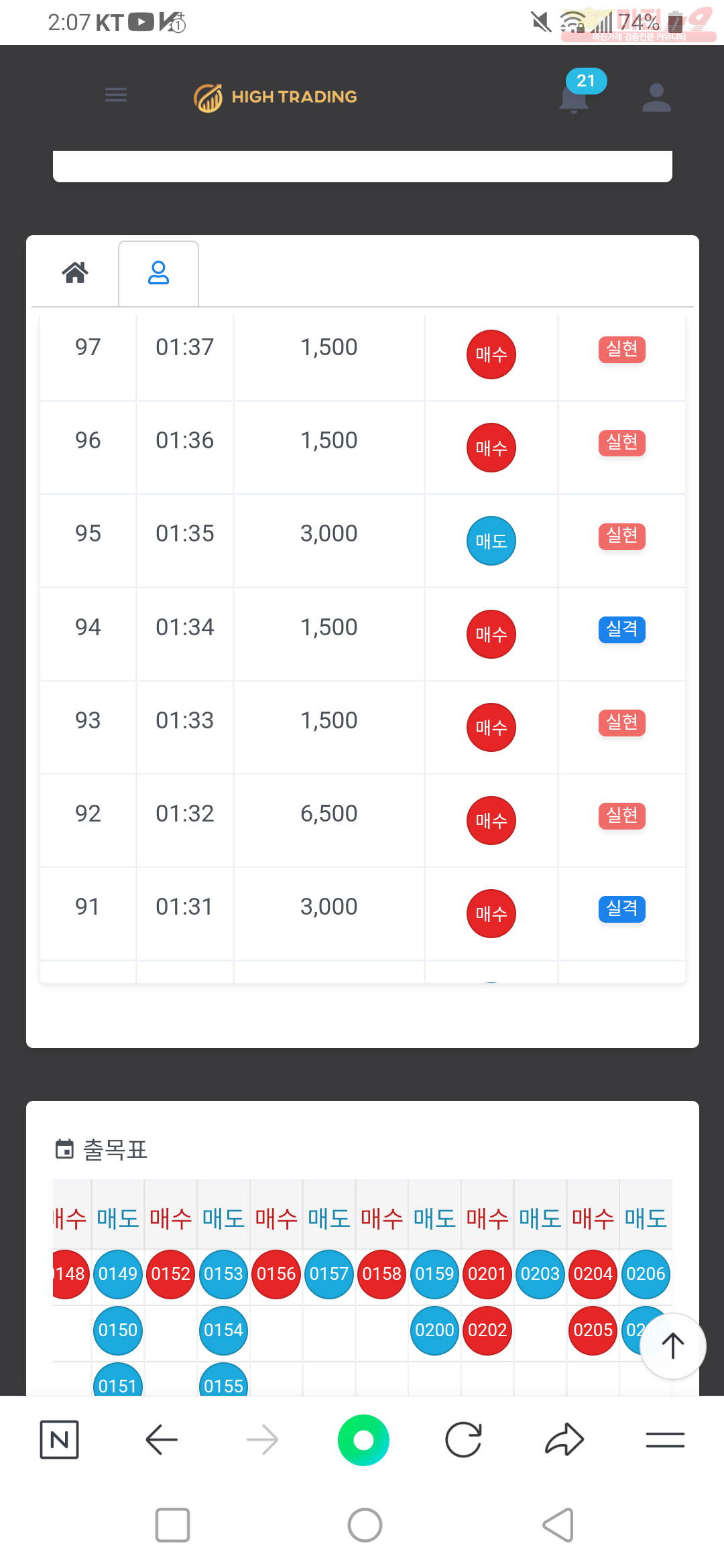This screenshot has width=724, height=1568.
Task: Tap the green circle browser button
Action: pos(363,1439)
